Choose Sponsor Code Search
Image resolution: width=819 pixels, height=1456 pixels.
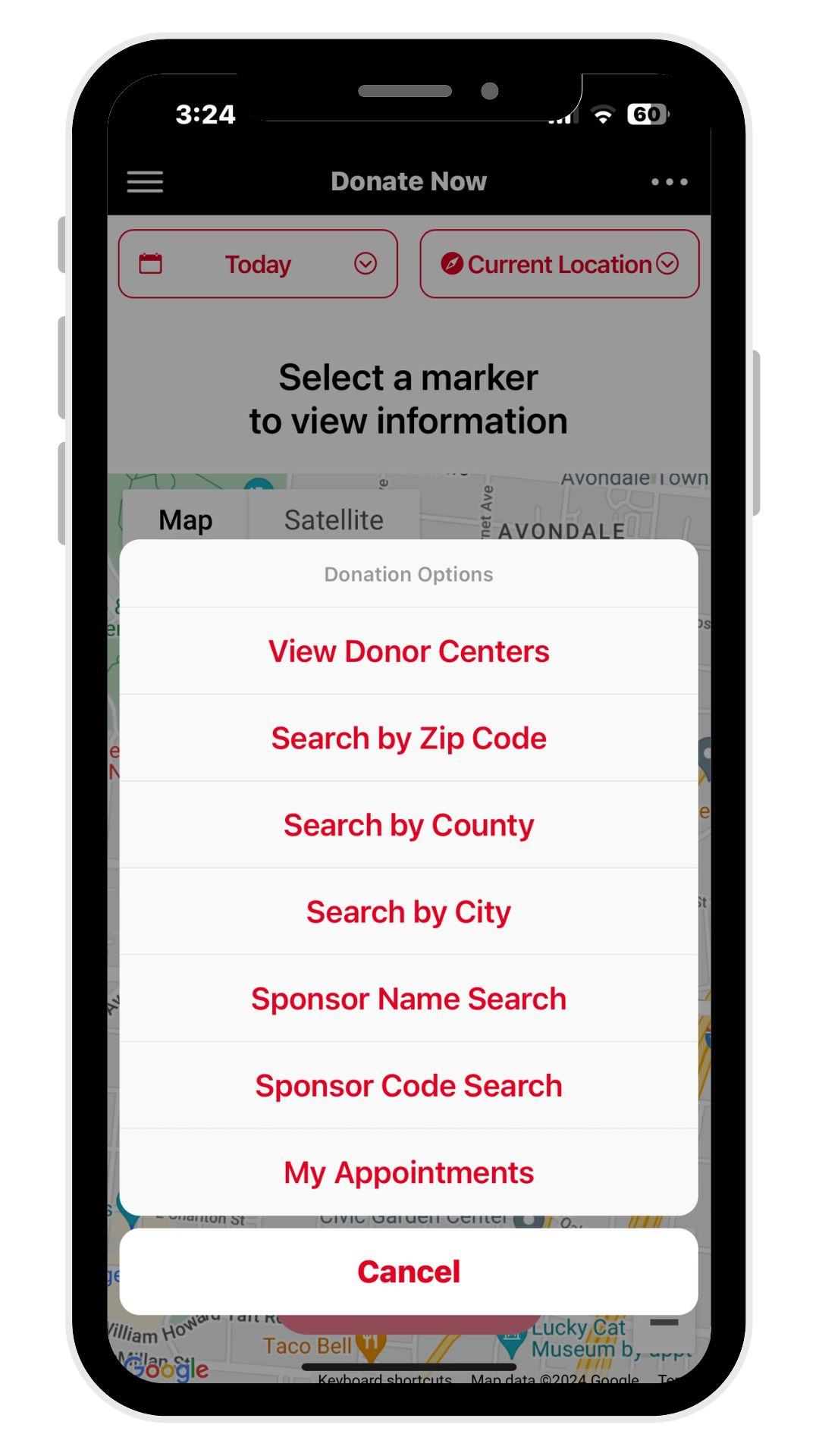pos(409,1086)
